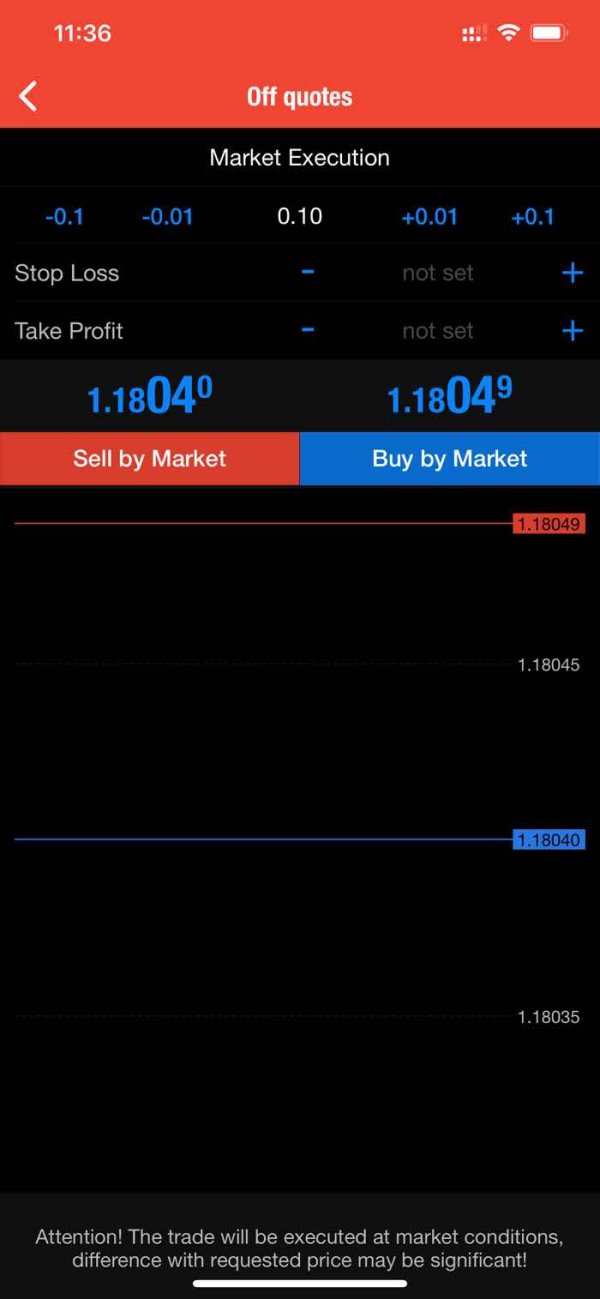Set the Take Profit price field
This screenshot has height=1299, width=600.
437,330
